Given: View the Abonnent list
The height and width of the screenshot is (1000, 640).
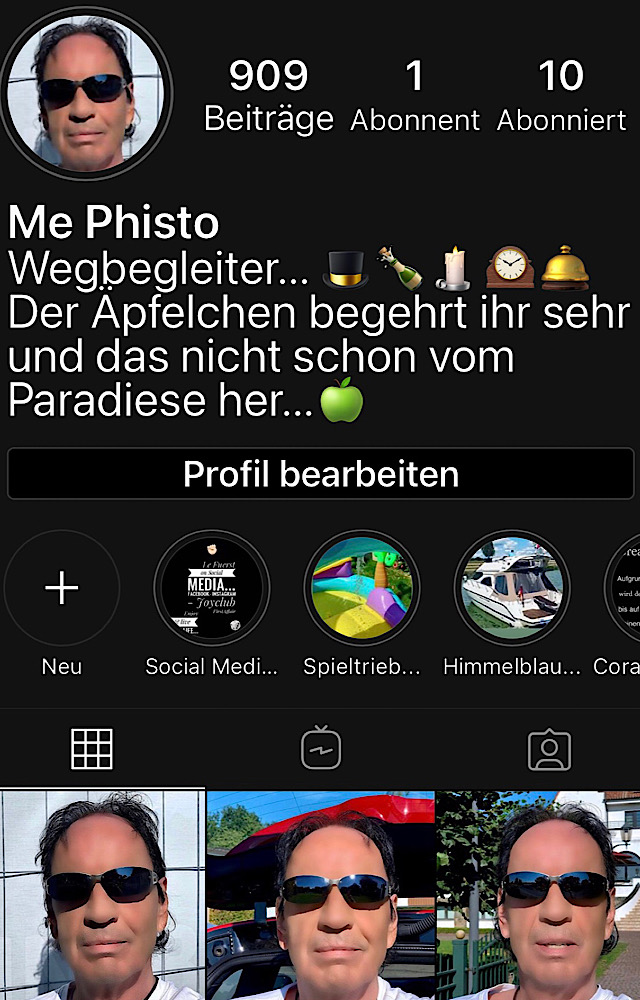Looking at the screenshot, I should (415, 96).
